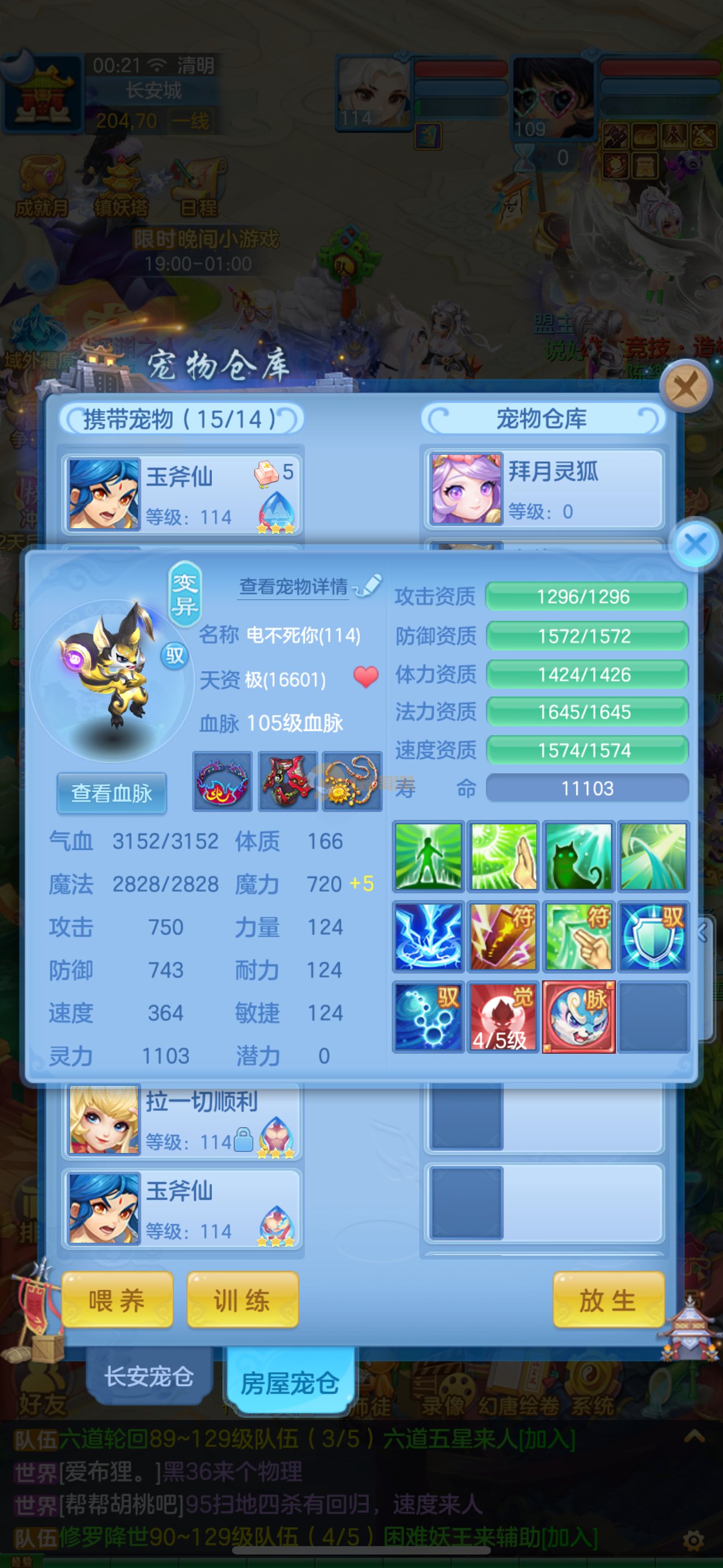
Task: Tap the 查看血脉 button
Action: (x=112, y=793)
